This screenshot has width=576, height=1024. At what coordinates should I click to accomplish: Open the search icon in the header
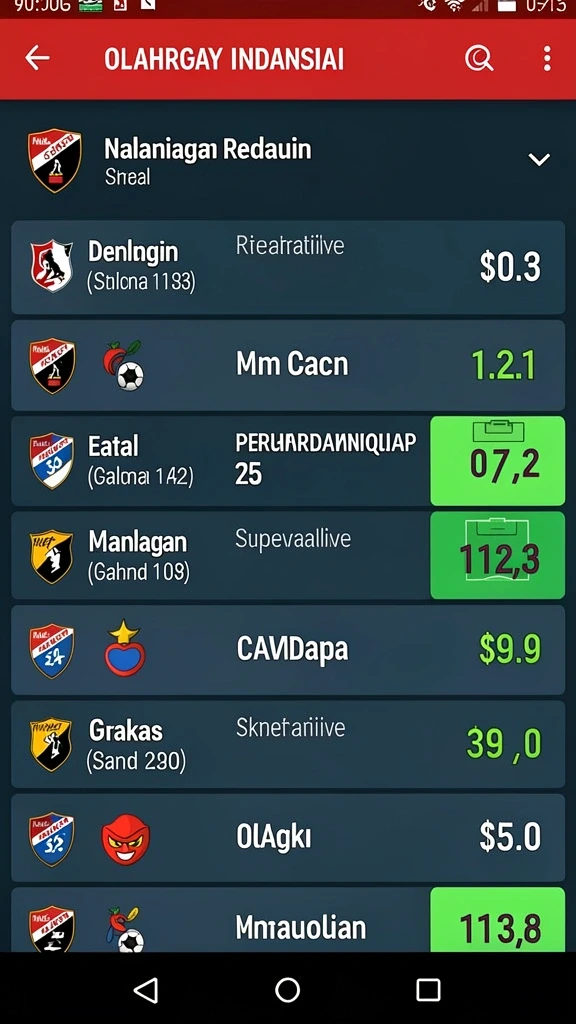(x=479, y=59)
